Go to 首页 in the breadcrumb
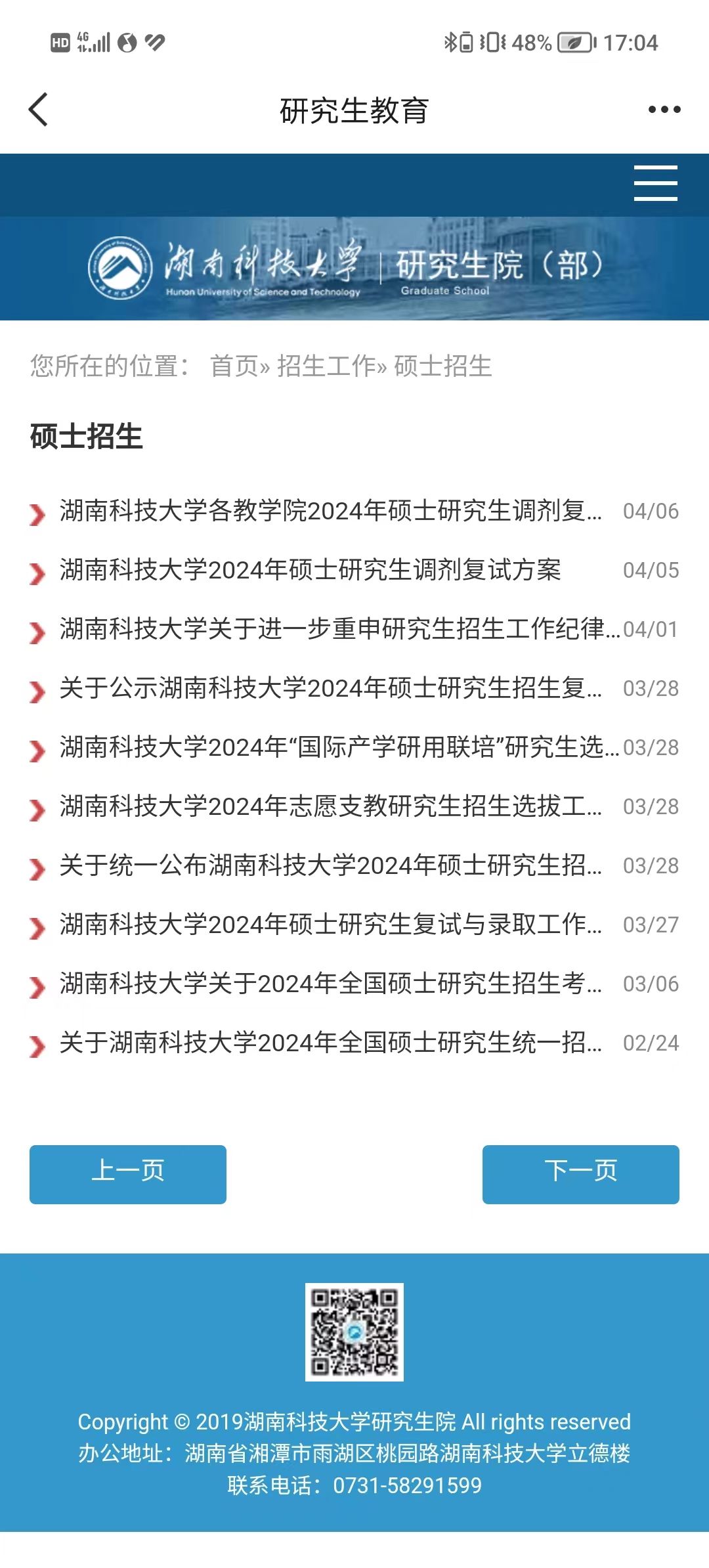The width and height of the screenshot is (709, 1568). pos(234,366)
